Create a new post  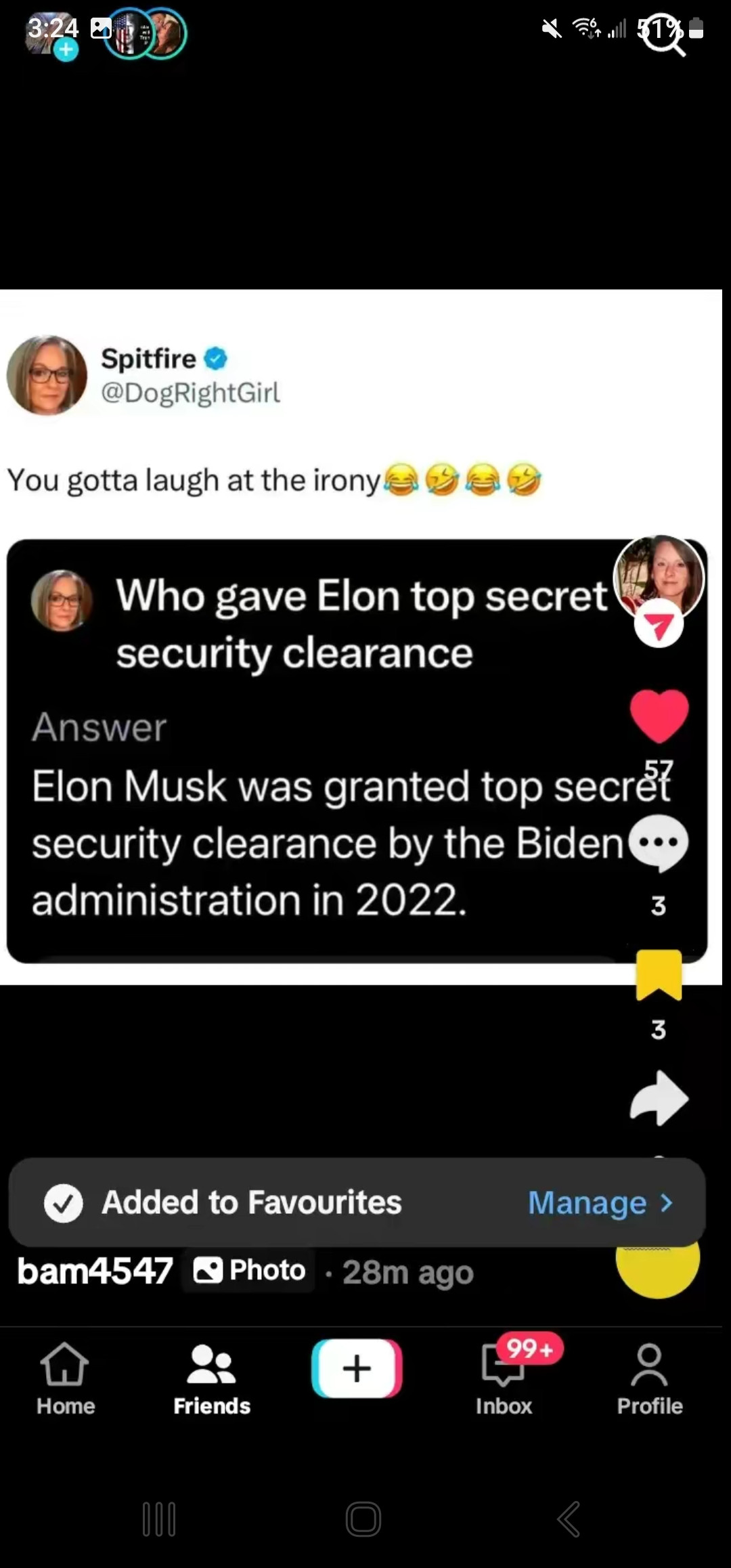tap(357, 1368)
